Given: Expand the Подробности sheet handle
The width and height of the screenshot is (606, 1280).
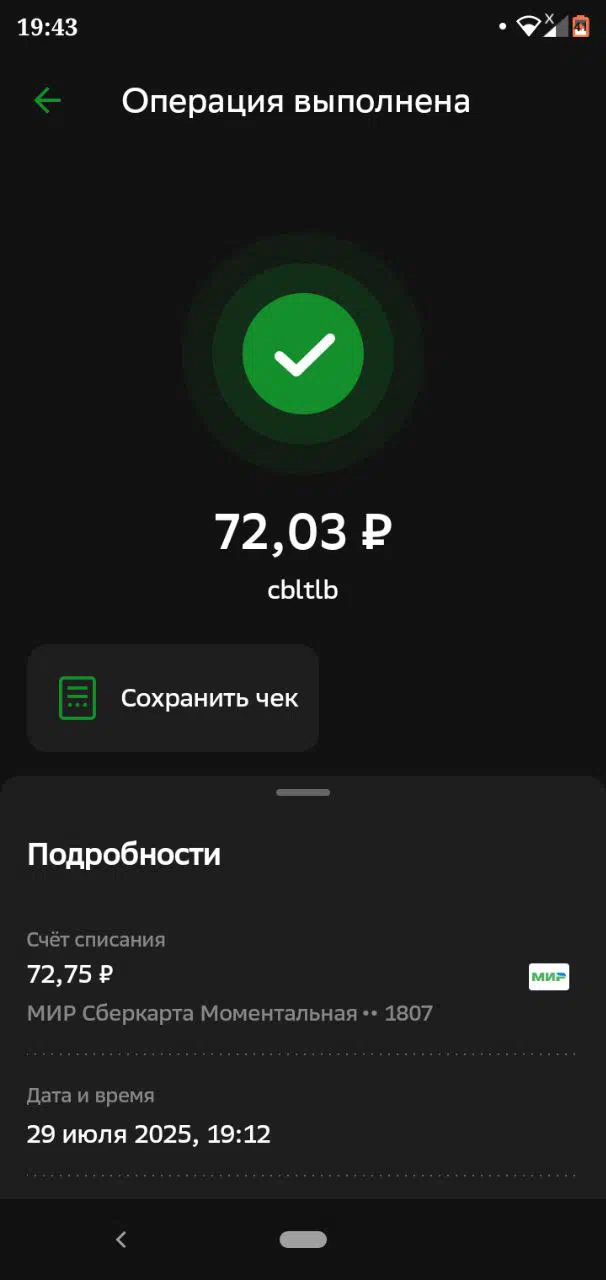Looking at the screenshot, I should (303, 792).
